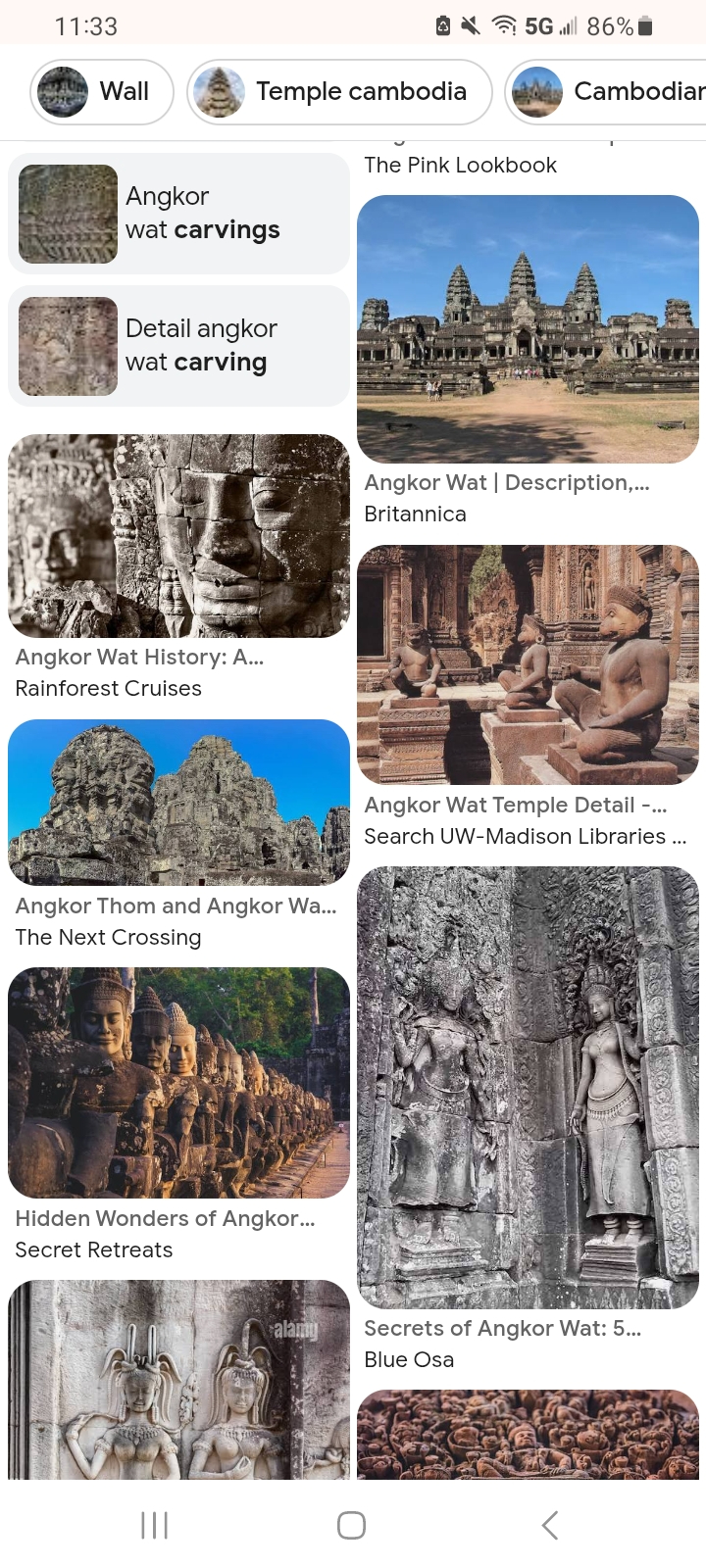706x1568 pixels.
Task: Open the Detail angkor wat carving suggestion
Action: point(178,346)
